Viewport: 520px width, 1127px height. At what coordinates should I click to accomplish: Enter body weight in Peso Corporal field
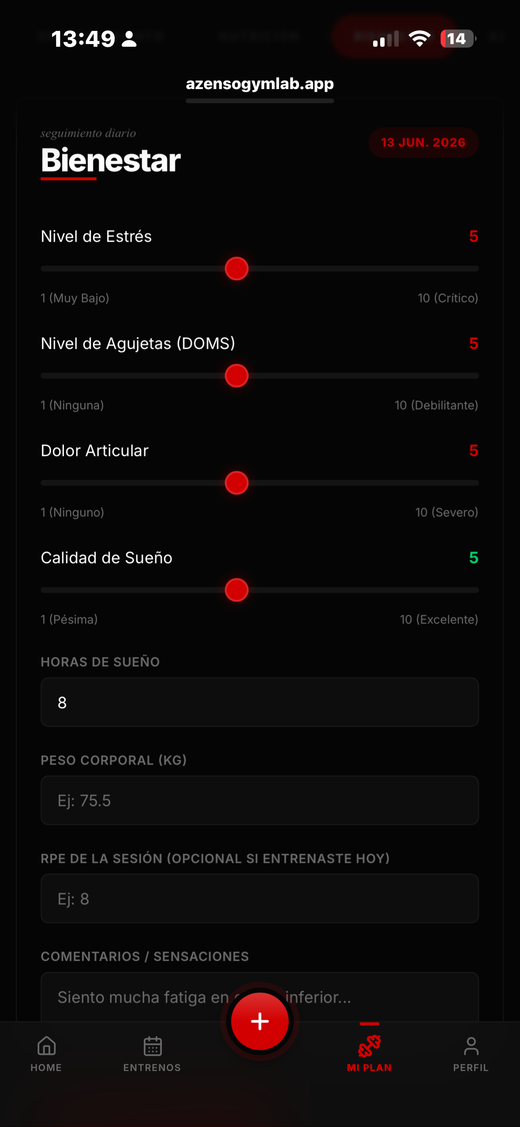point(260,800)
